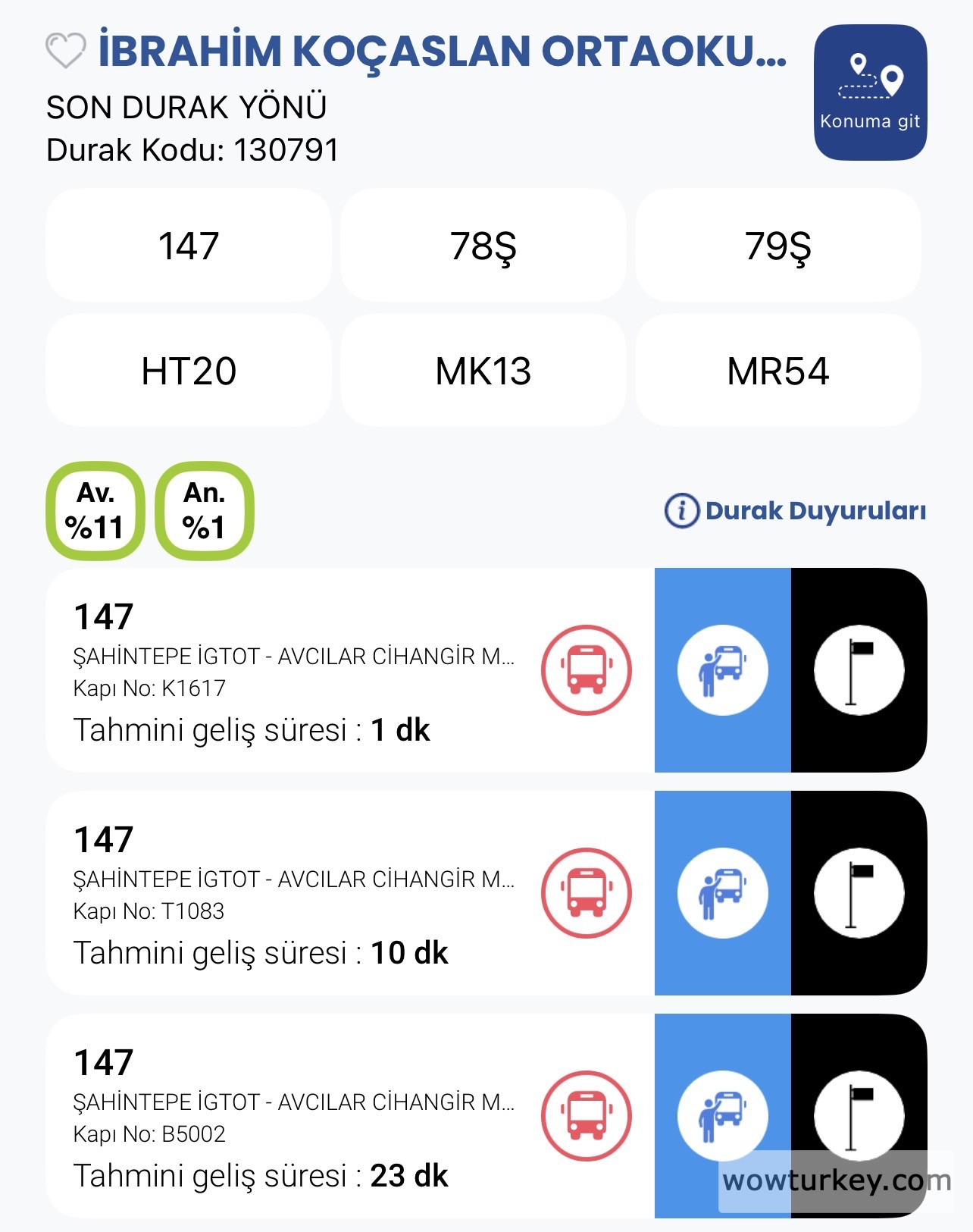Select bus line HT20 chip

pyautogui.click(x=189, y=371)
